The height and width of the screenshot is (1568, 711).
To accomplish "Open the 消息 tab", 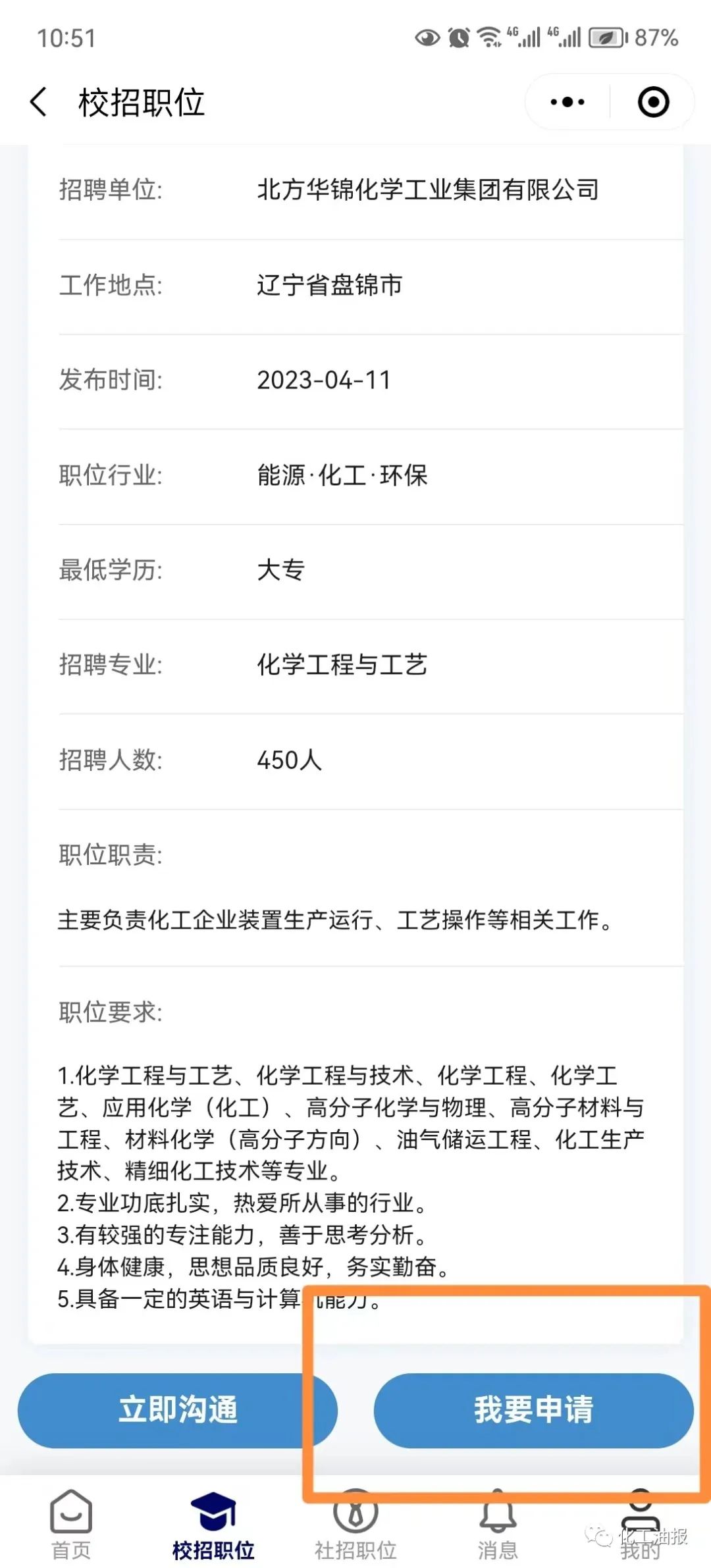I will 498,1525.
